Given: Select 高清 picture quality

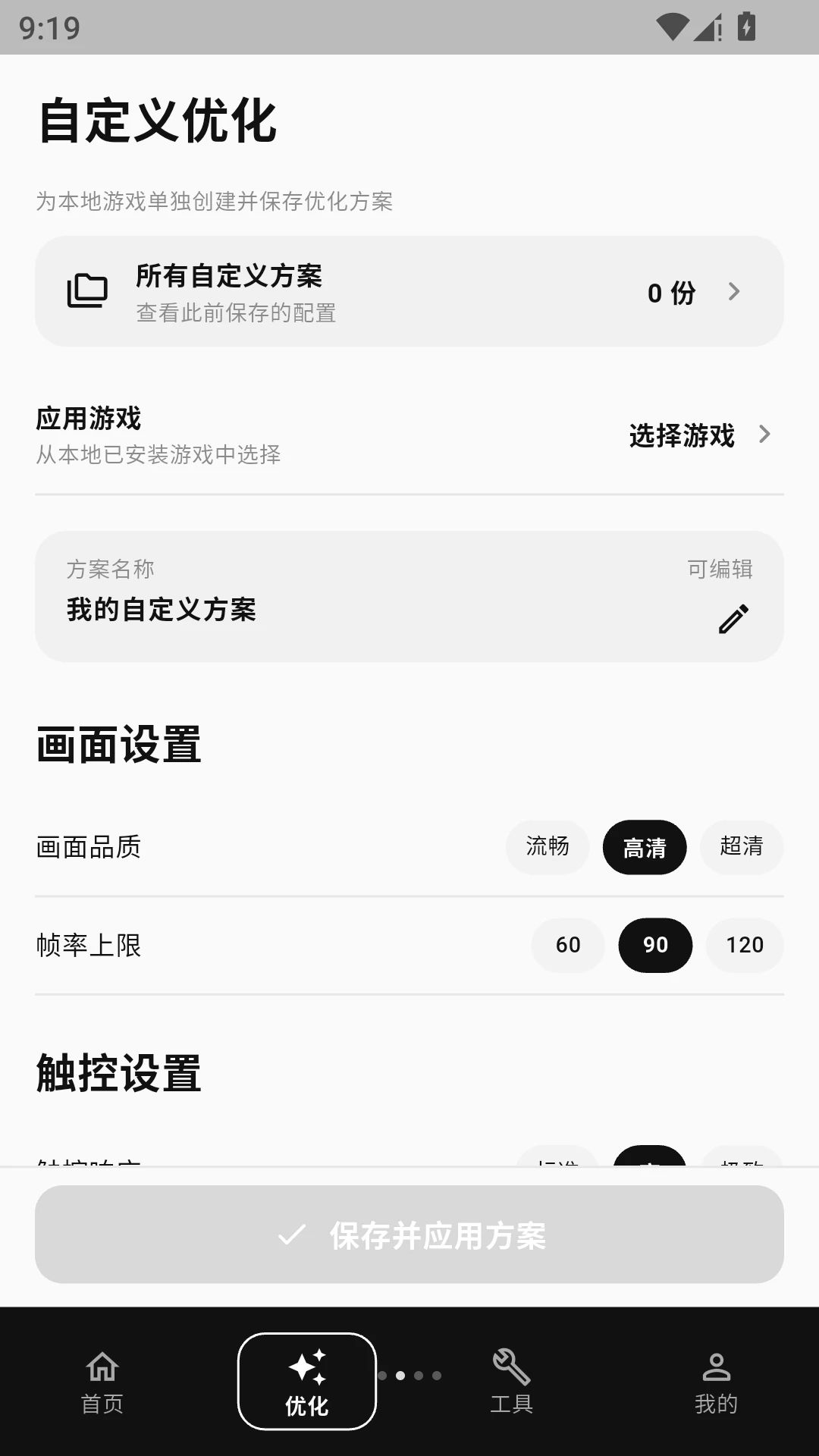Looking at the screenshot, I should [645, 847].
